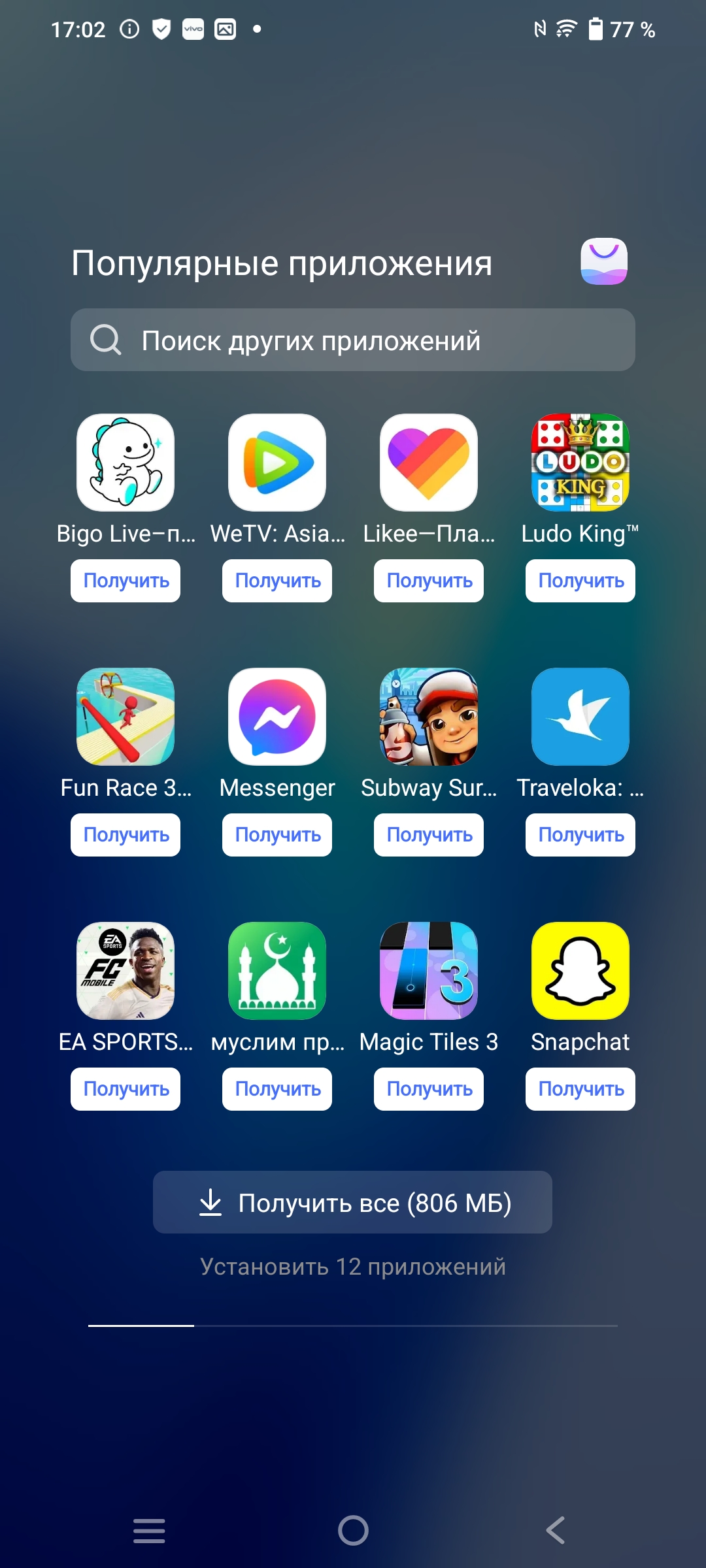Tap the search field for other apps
The height and width of the screenshot is (1568, 706).
click(353, 340)
